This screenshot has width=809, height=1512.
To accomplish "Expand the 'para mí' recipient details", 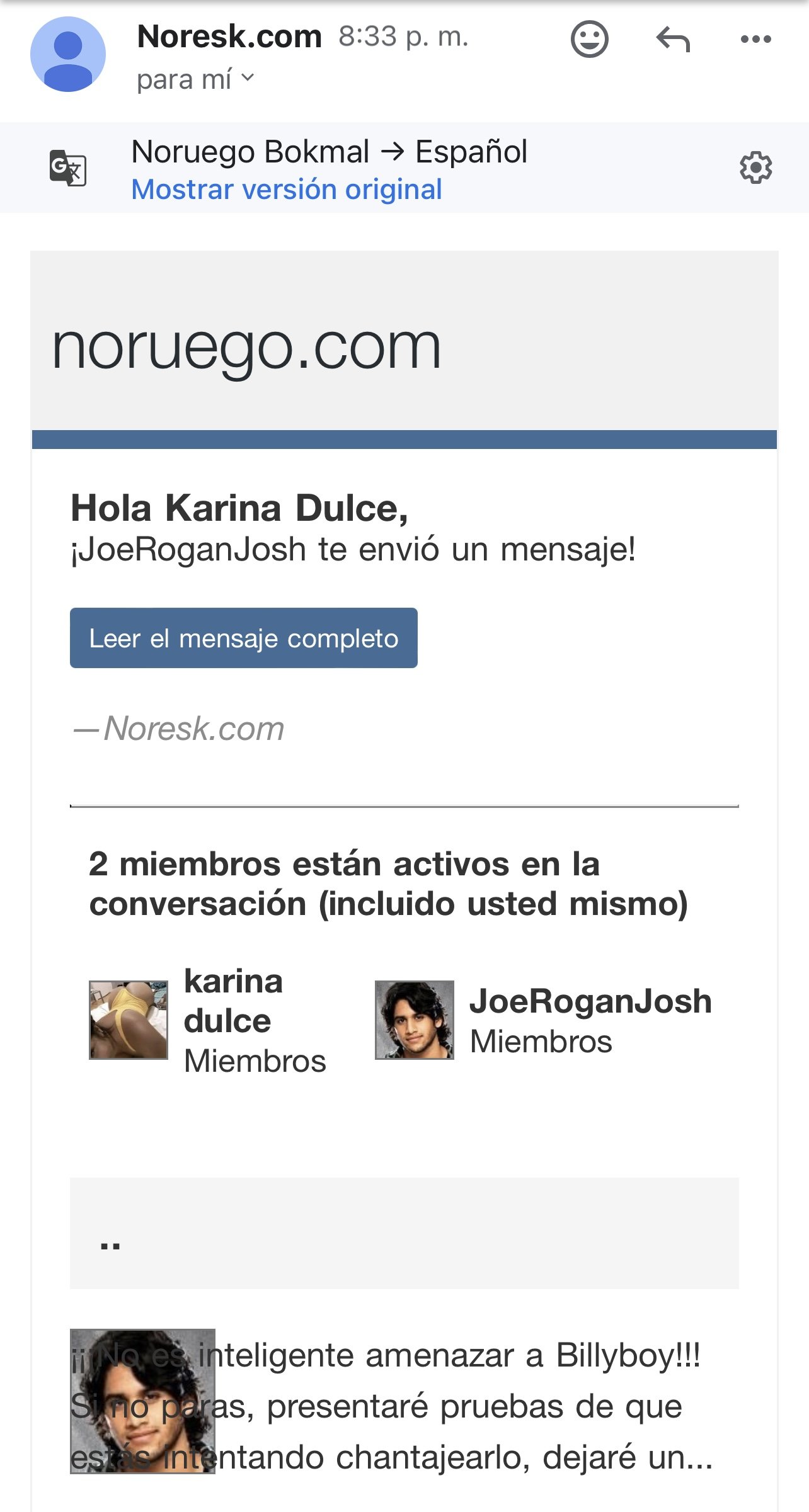I will click(195, 79).
